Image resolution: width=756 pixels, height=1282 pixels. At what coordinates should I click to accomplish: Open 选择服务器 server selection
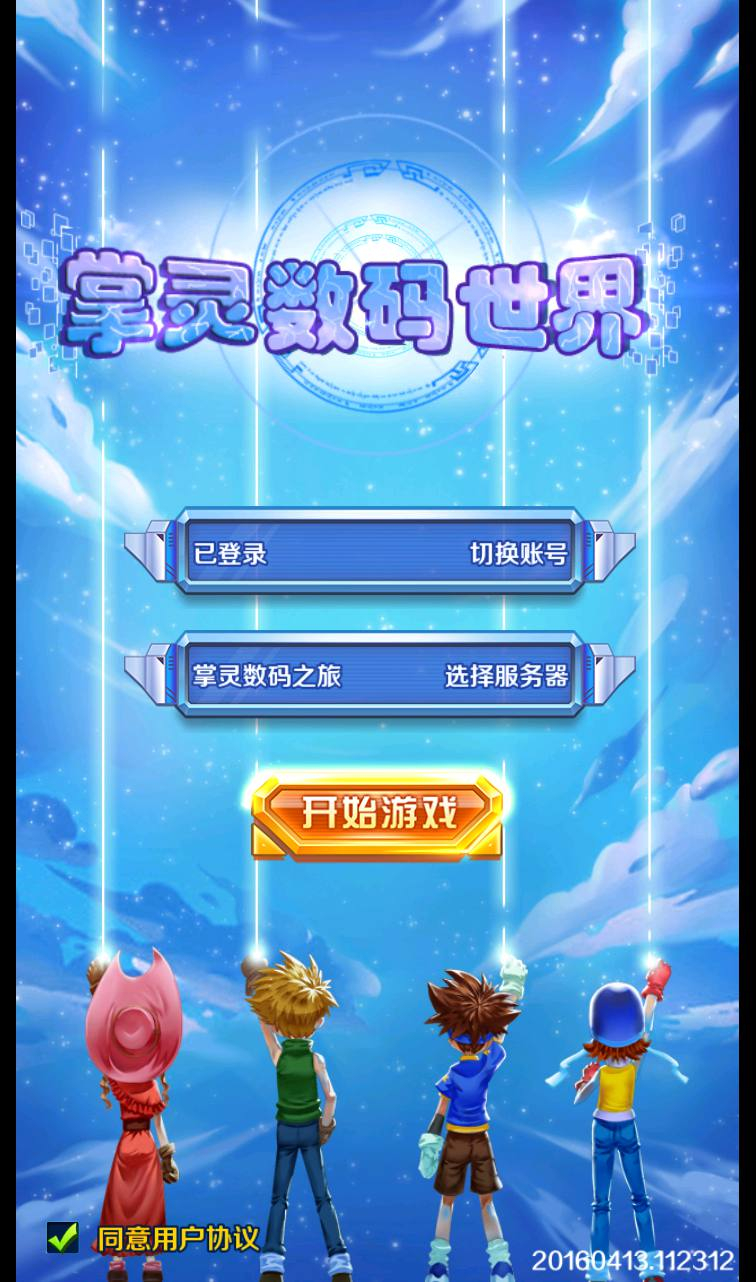(x=506, y=676)
